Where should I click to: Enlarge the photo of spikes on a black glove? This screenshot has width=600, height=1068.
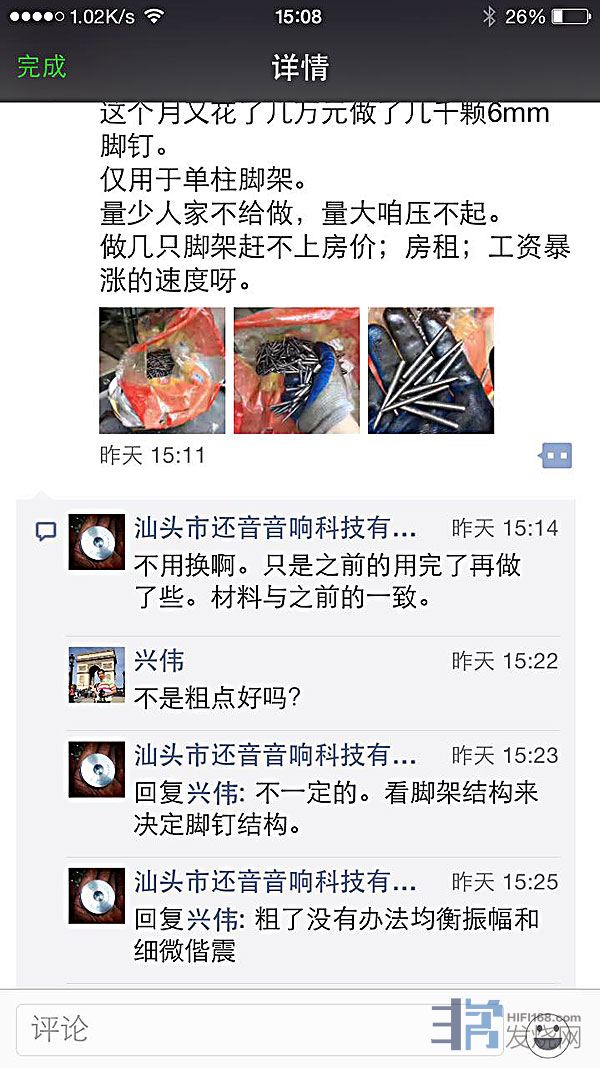coord(430,370)
